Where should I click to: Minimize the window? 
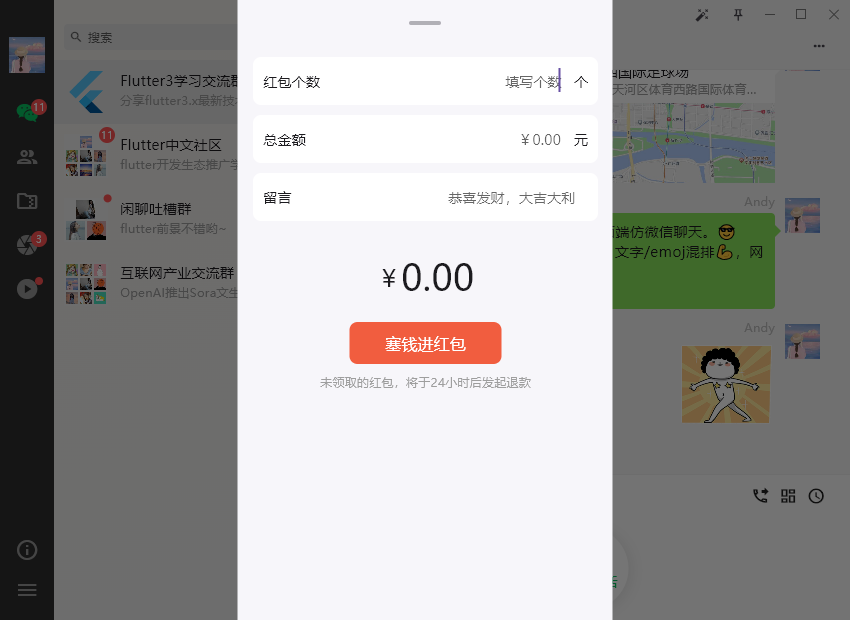(x=769, y=15)
